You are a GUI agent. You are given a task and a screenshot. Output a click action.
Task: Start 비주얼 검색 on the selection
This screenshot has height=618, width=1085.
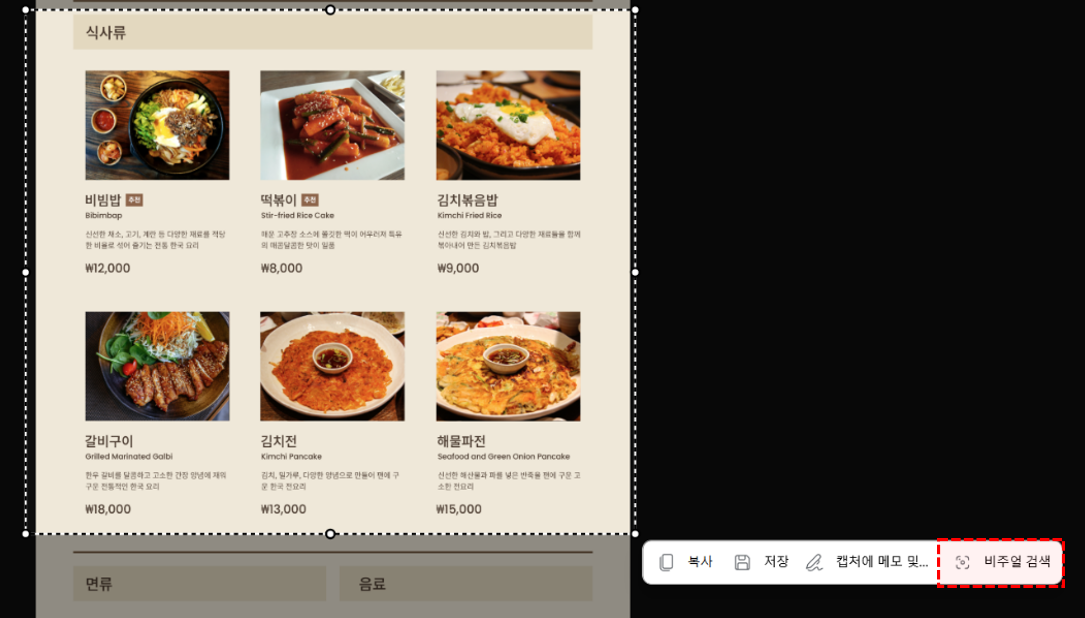1003,562
